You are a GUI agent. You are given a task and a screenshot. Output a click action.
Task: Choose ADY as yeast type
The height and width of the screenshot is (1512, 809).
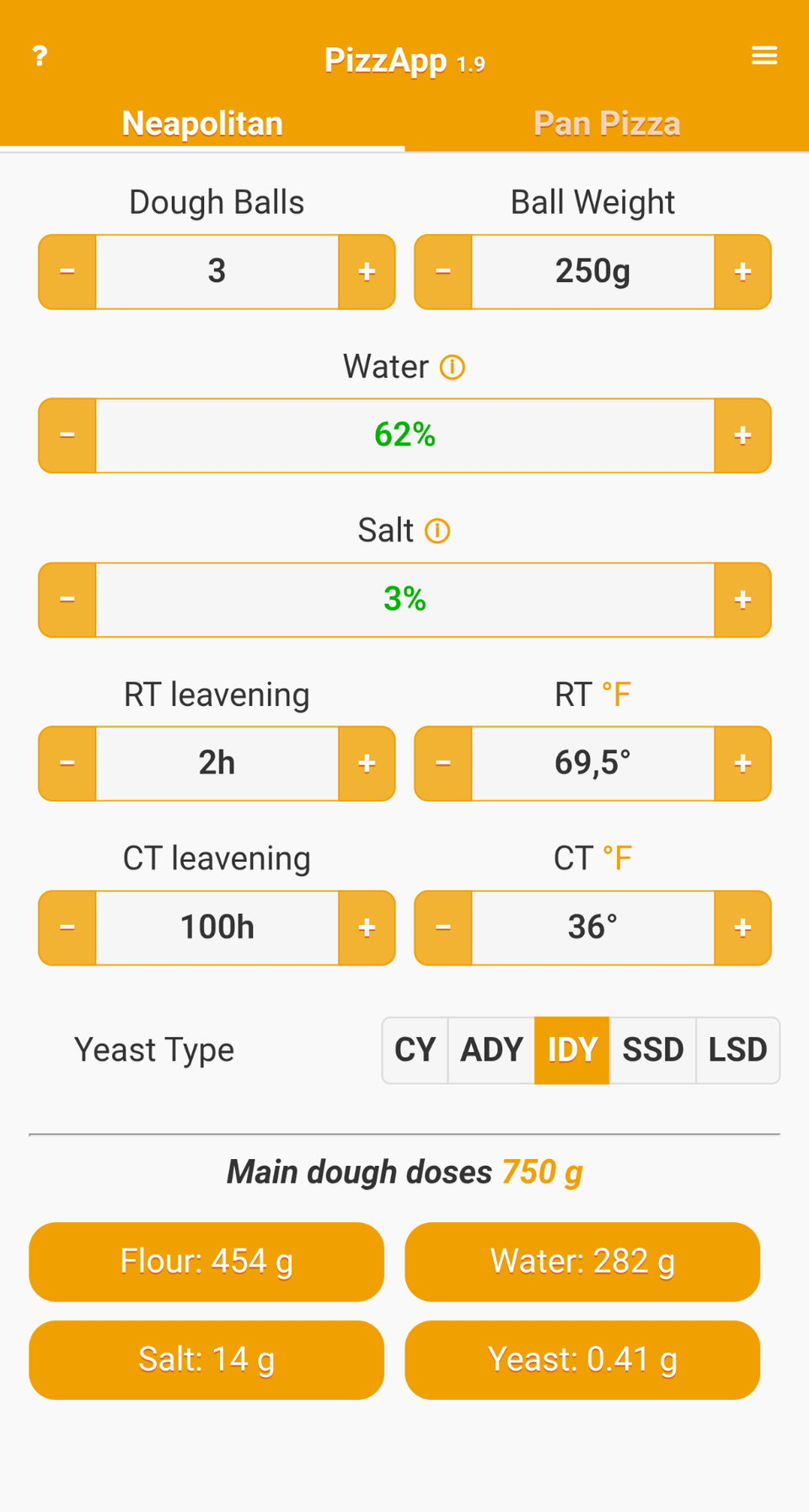point(492,1050)
